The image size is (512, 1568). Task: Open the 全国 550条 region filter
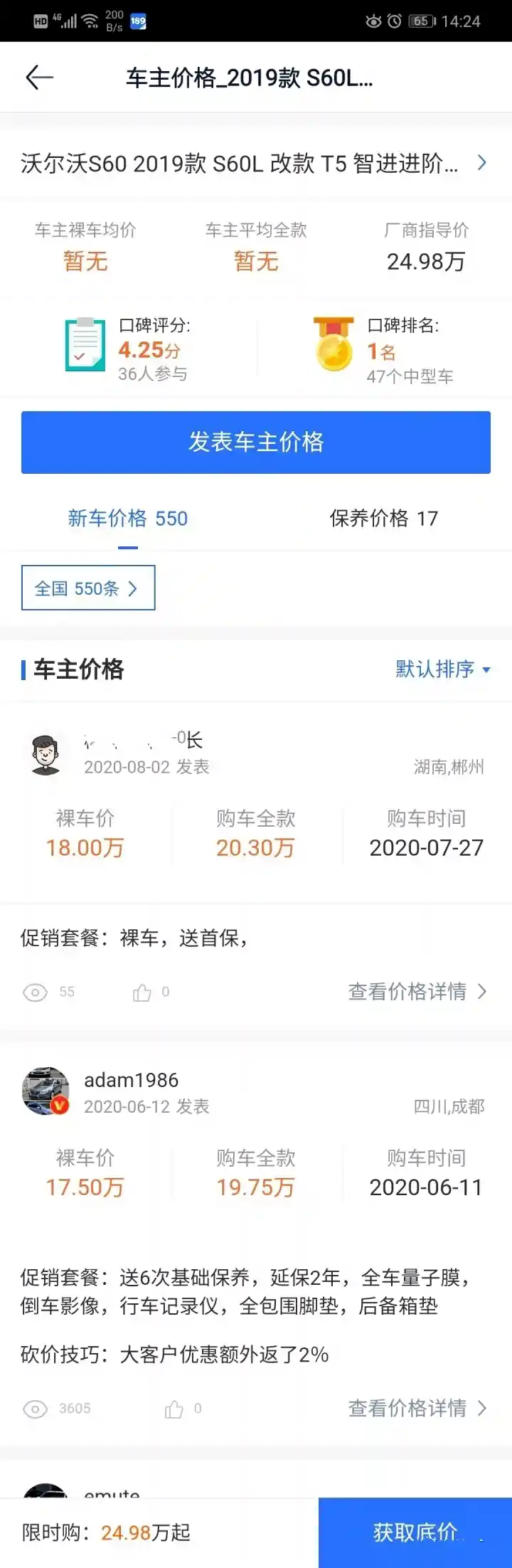pyautogui.click(x=88, y=588)
